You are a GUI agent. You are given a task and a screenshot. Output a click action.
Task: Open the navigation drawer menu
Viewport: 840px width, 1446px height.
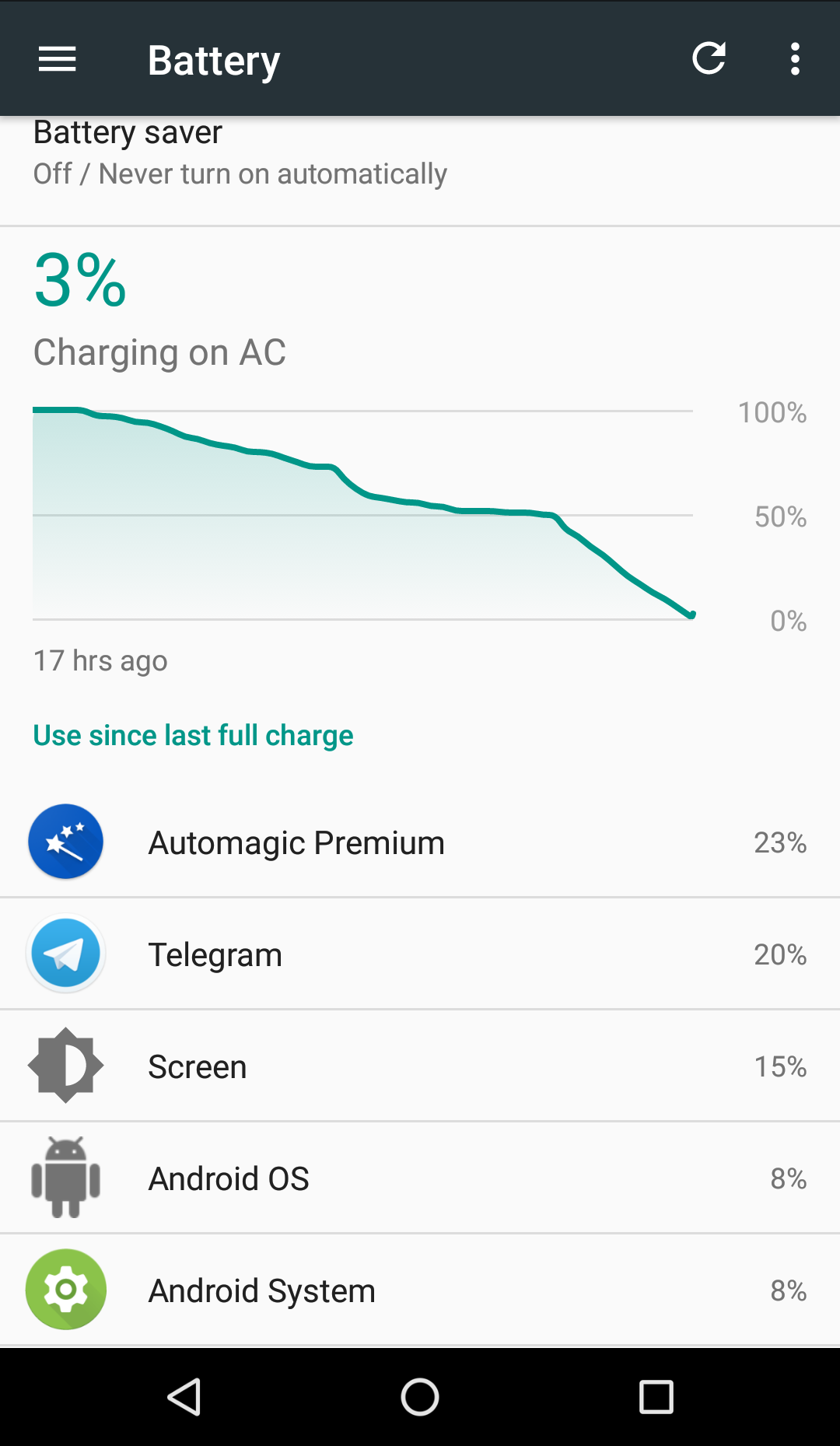[x=55, y=58]
